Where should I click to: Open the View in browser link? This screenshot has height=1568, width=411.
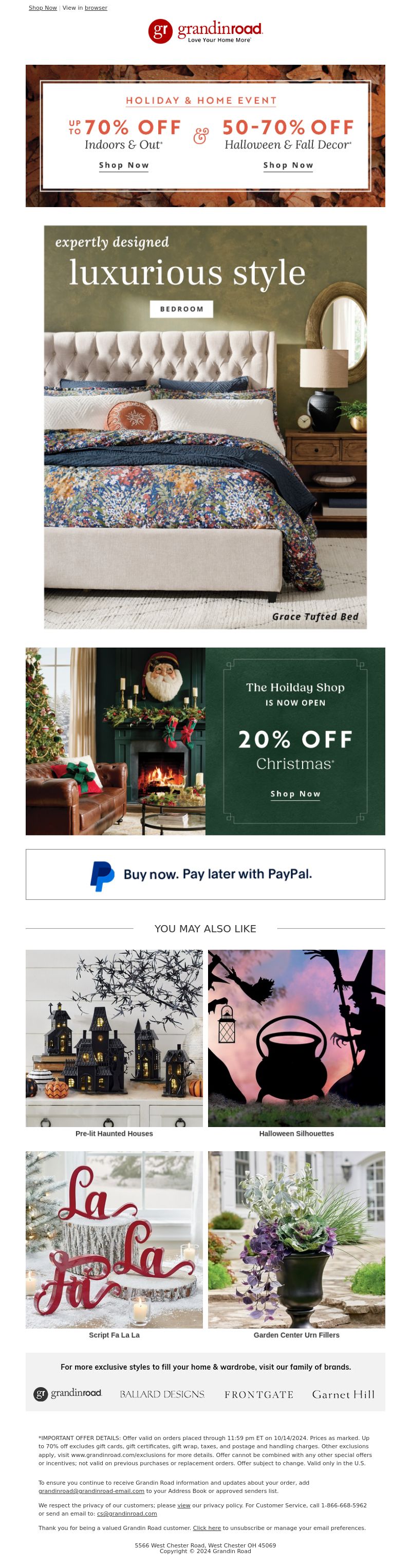(x=96, y=8)
